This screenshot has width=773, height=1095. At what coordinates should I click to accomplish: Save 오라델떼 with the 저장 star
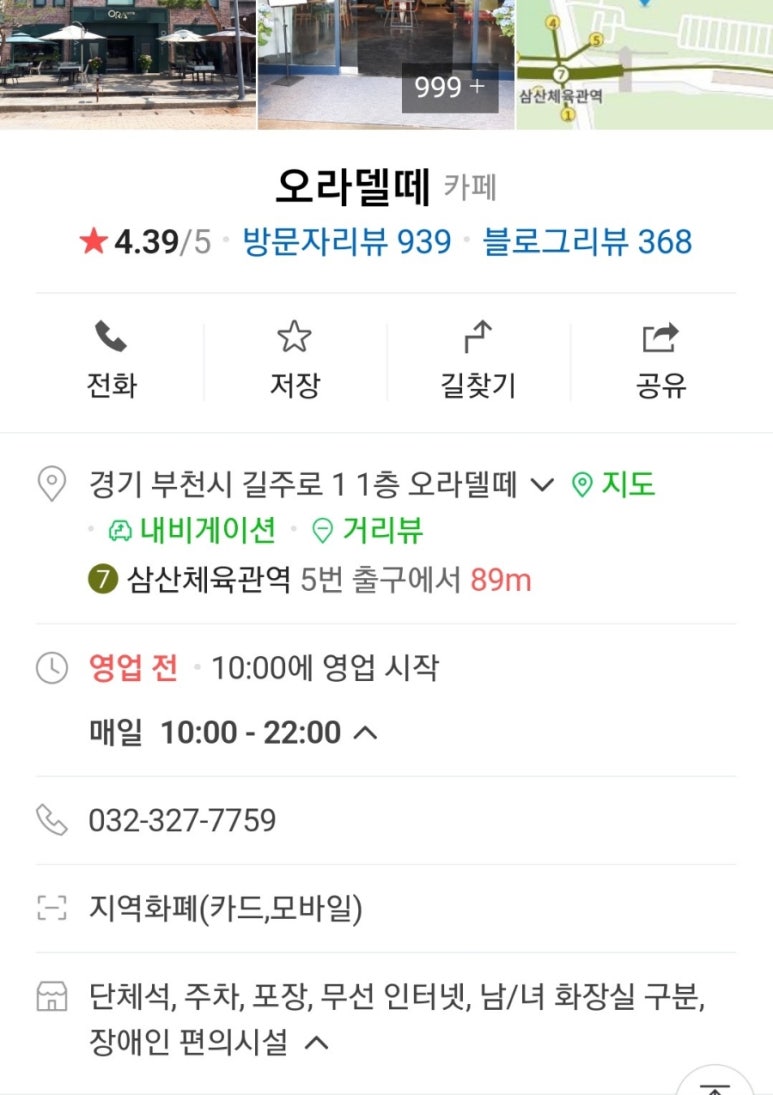pyautogui.click(x=294, y=360)
